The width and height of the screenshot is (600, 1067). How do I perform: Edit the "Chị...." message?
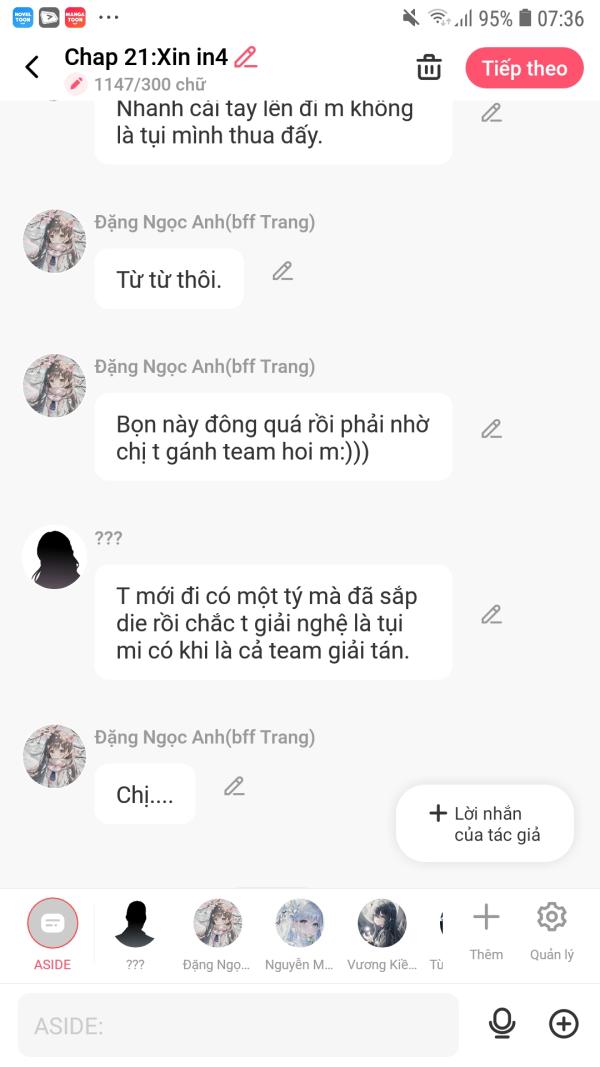[x=234, y=786]
